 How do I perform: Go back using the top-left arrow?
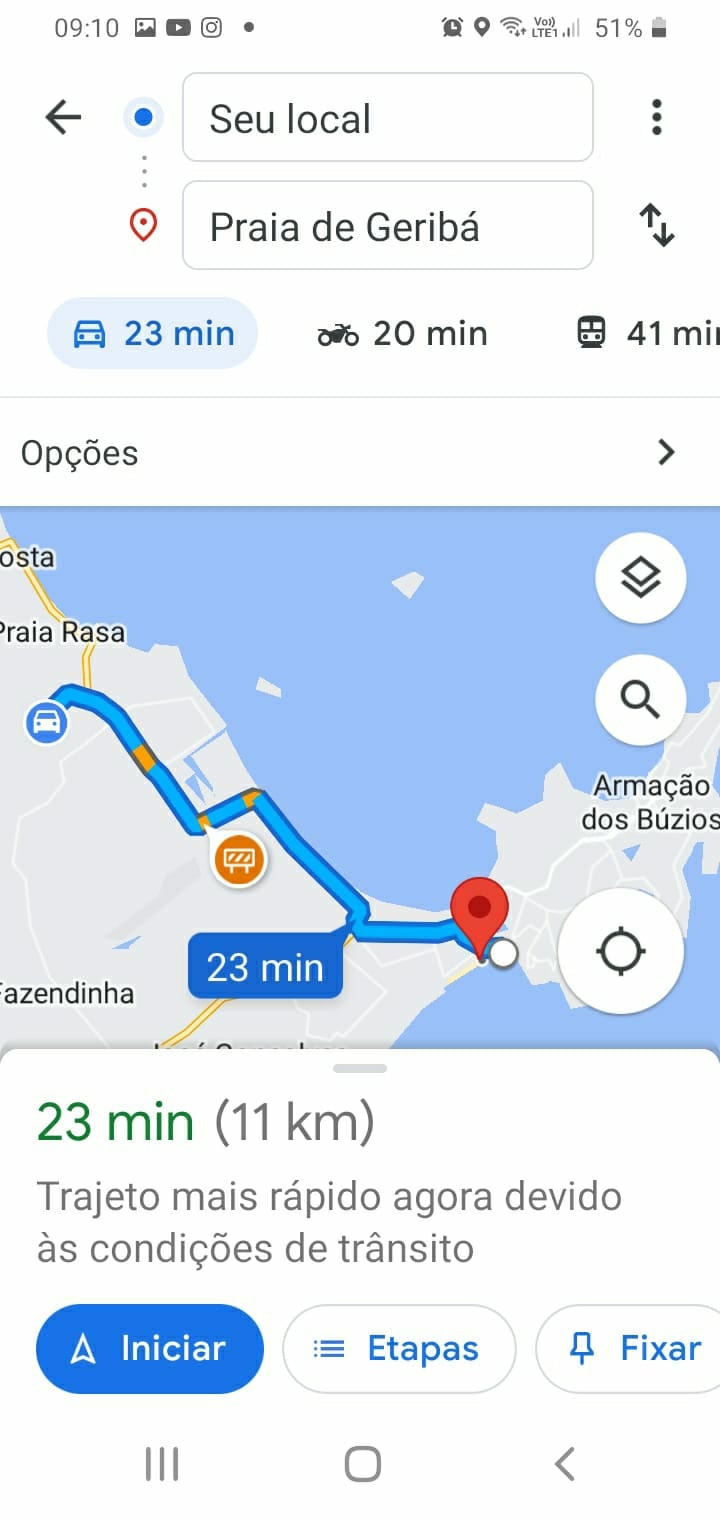(63, 118)
